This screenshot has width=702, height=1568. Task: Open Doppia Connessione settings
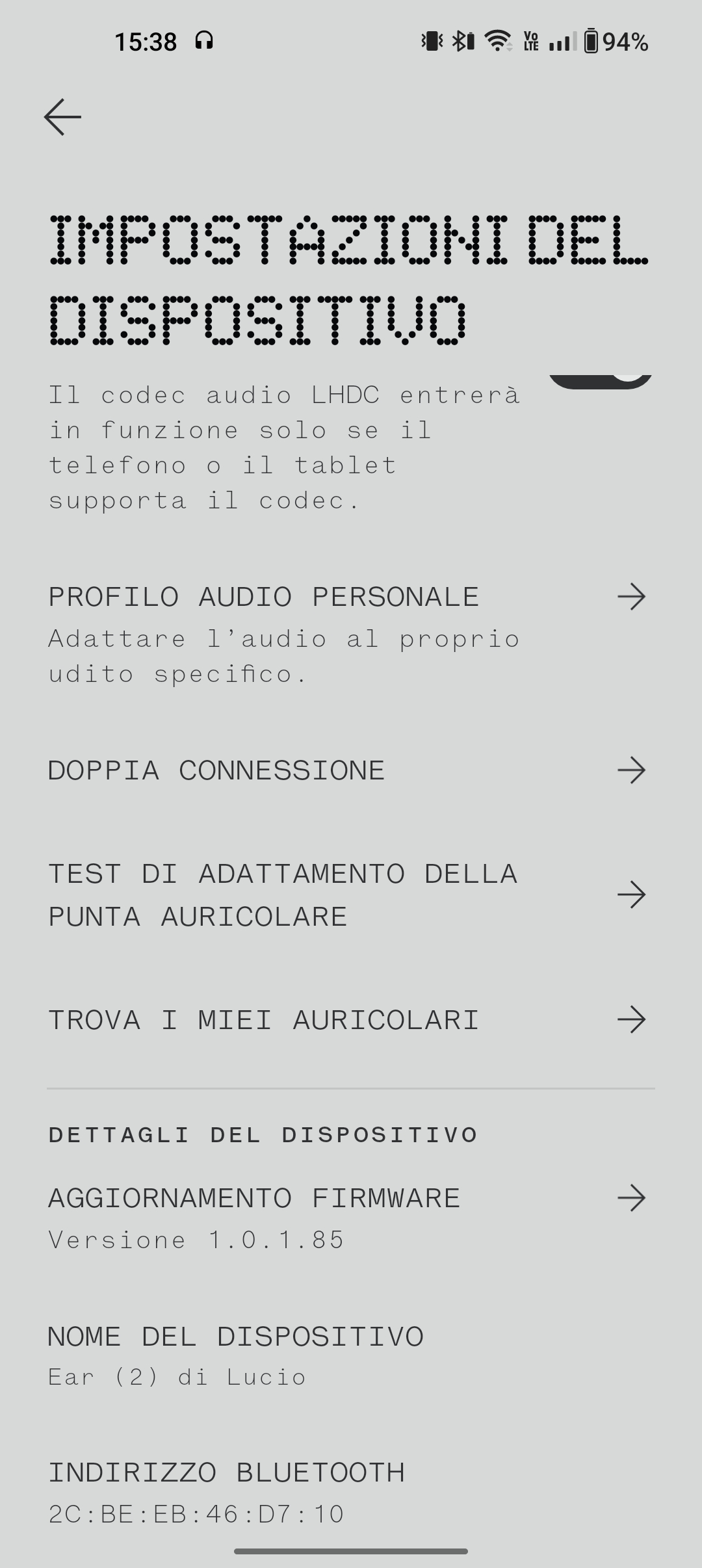pyautogui.click(x=348, y=771)
